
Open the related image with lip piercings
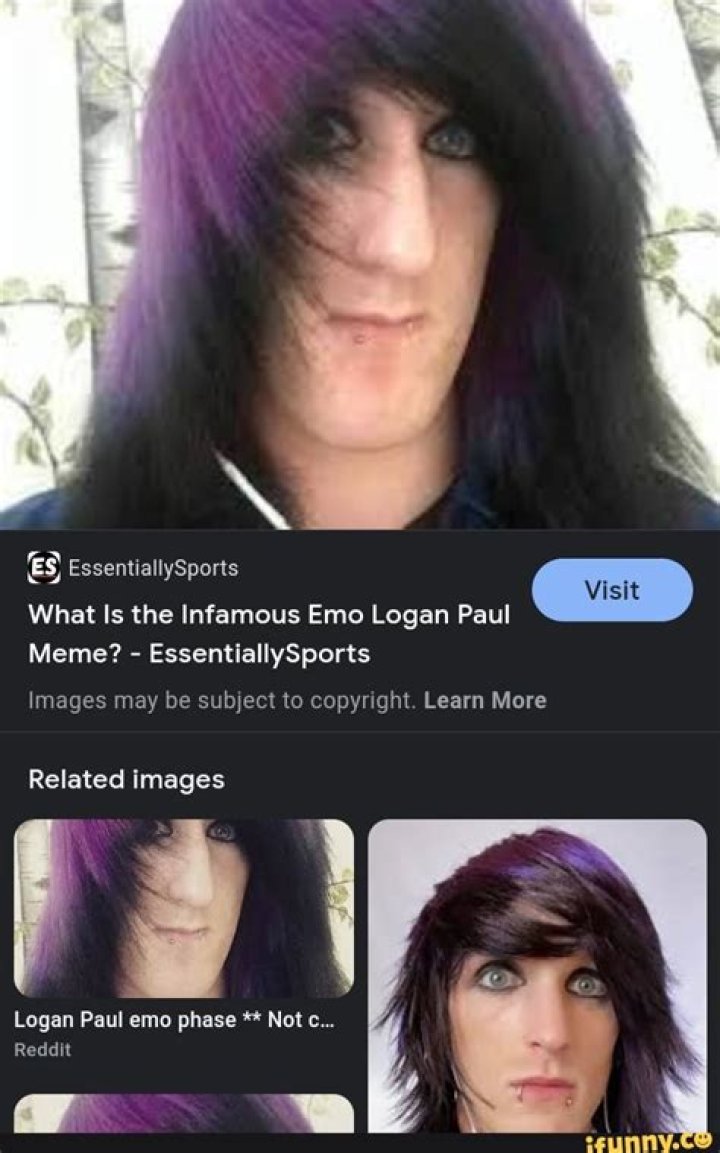(537, 975)
